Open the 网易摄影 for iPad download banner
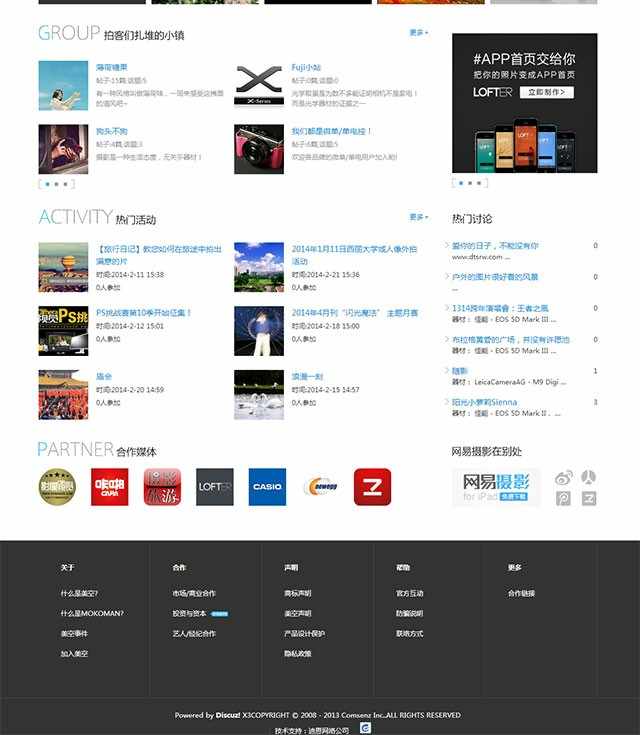 click(496, 487)
